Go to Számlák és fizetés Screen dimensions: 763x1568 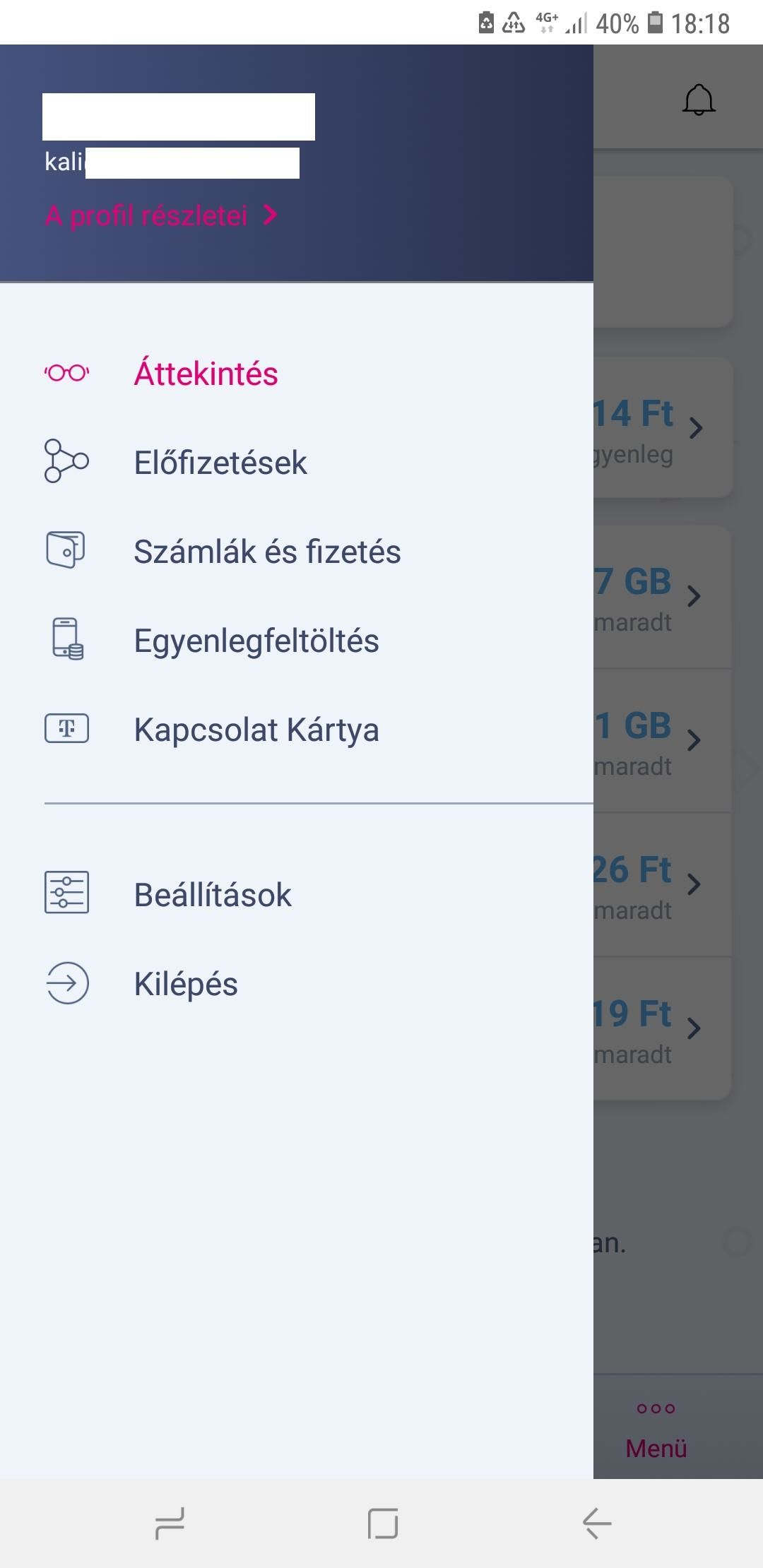[297, 551]
